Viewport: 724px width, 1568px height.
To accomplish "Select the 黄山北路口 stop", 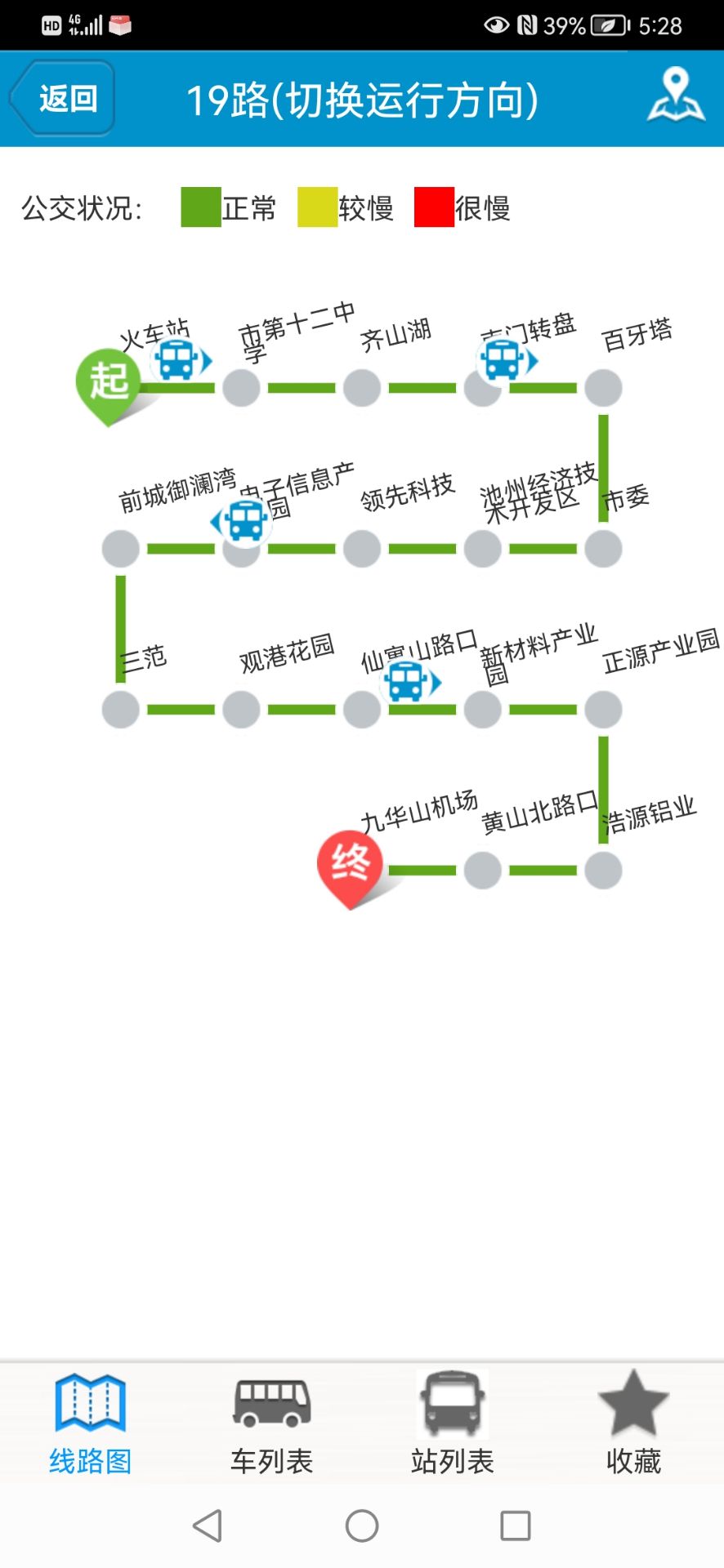I will coord(482,871).
